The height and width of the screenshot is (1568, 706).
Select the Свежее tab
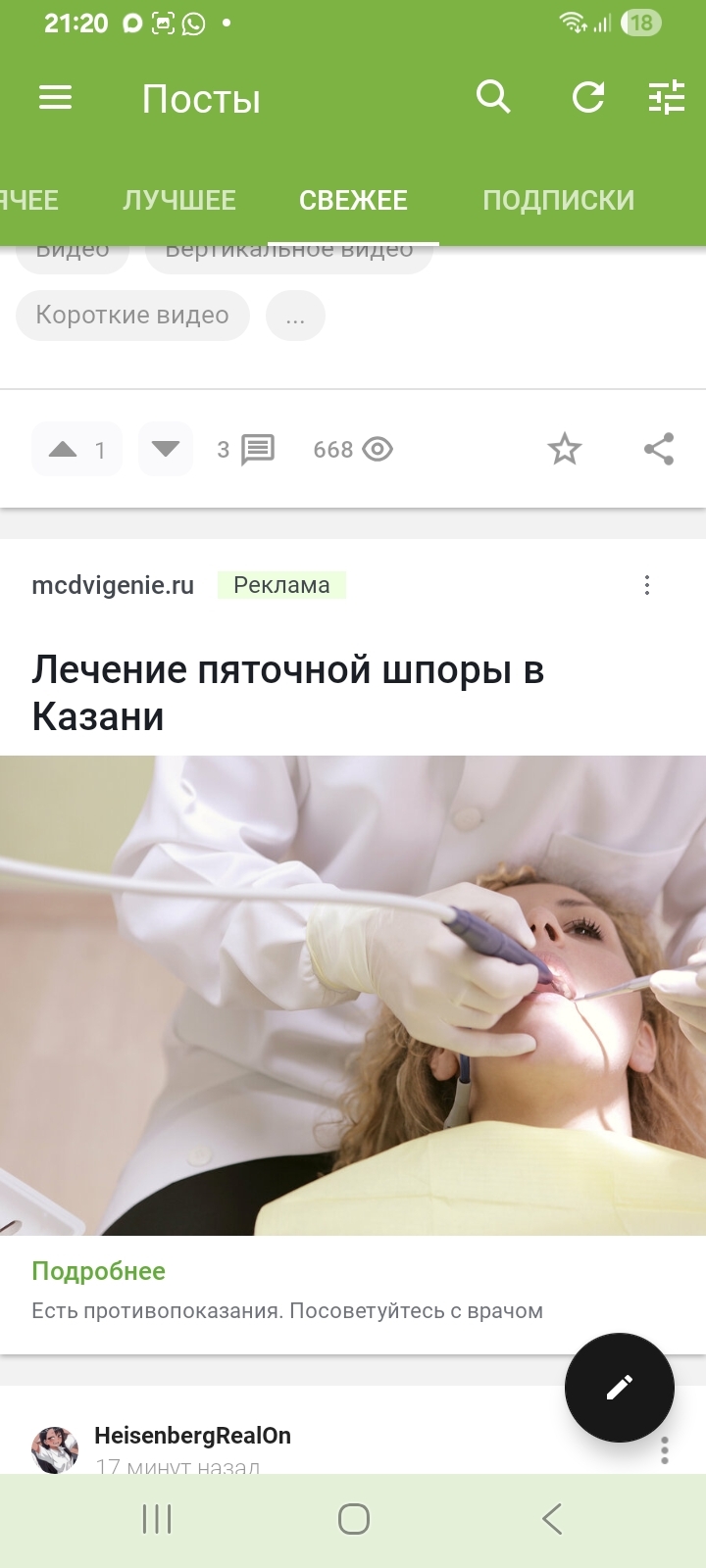[x=353, y=200]
